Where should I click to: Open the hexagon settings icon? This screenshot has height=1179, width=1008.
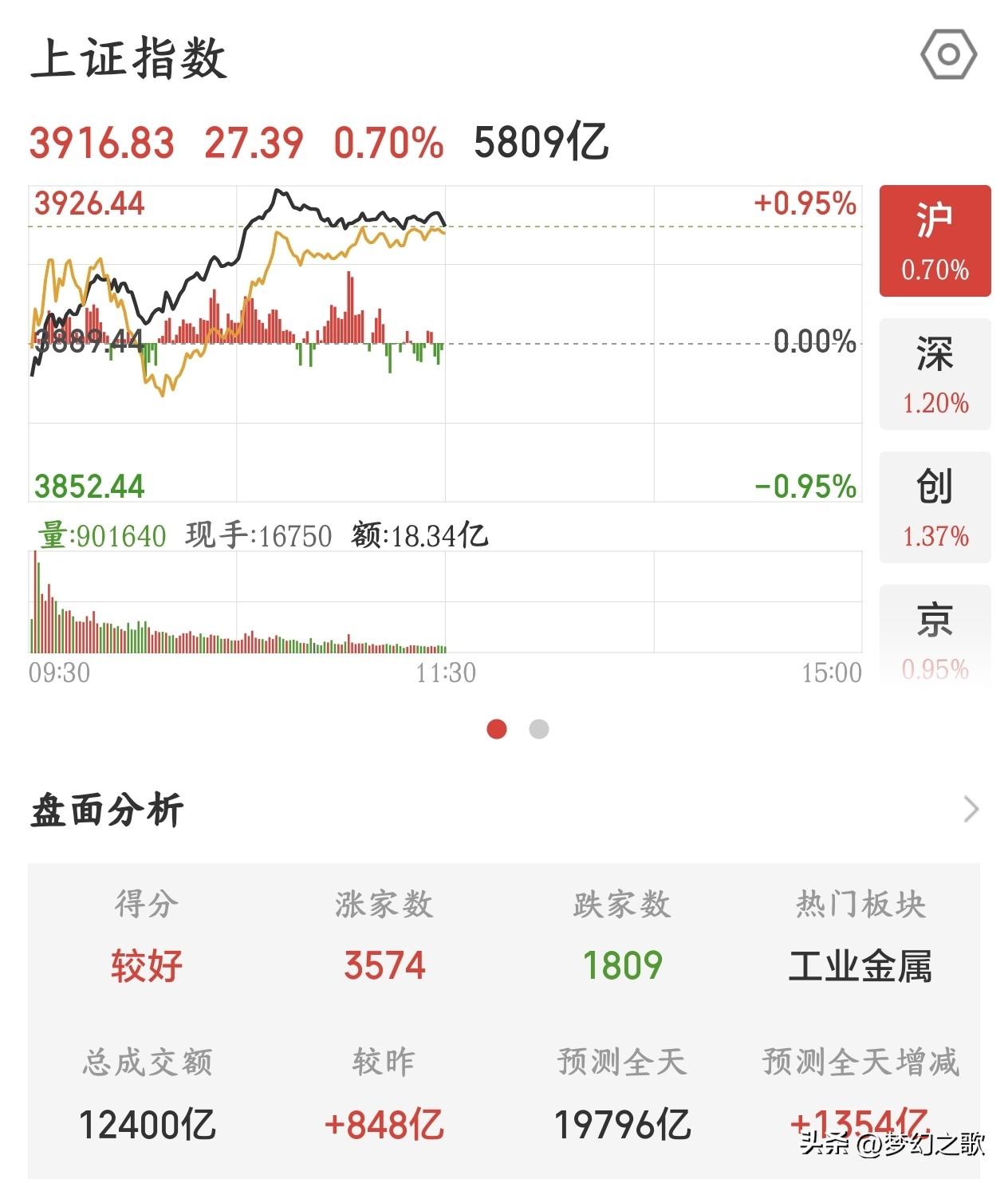coord(948,54)
